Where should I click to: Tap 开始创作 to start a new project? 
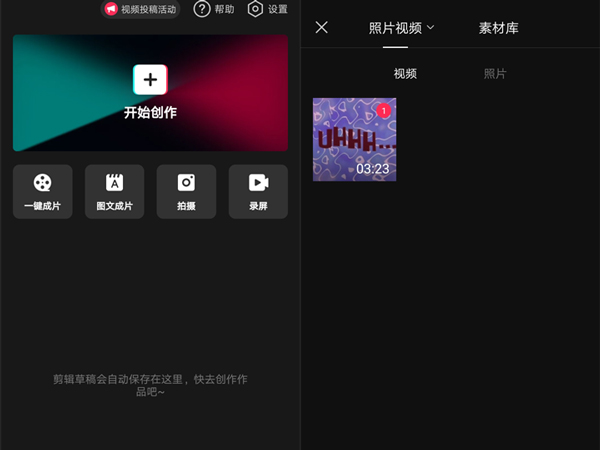click(150, 92)
